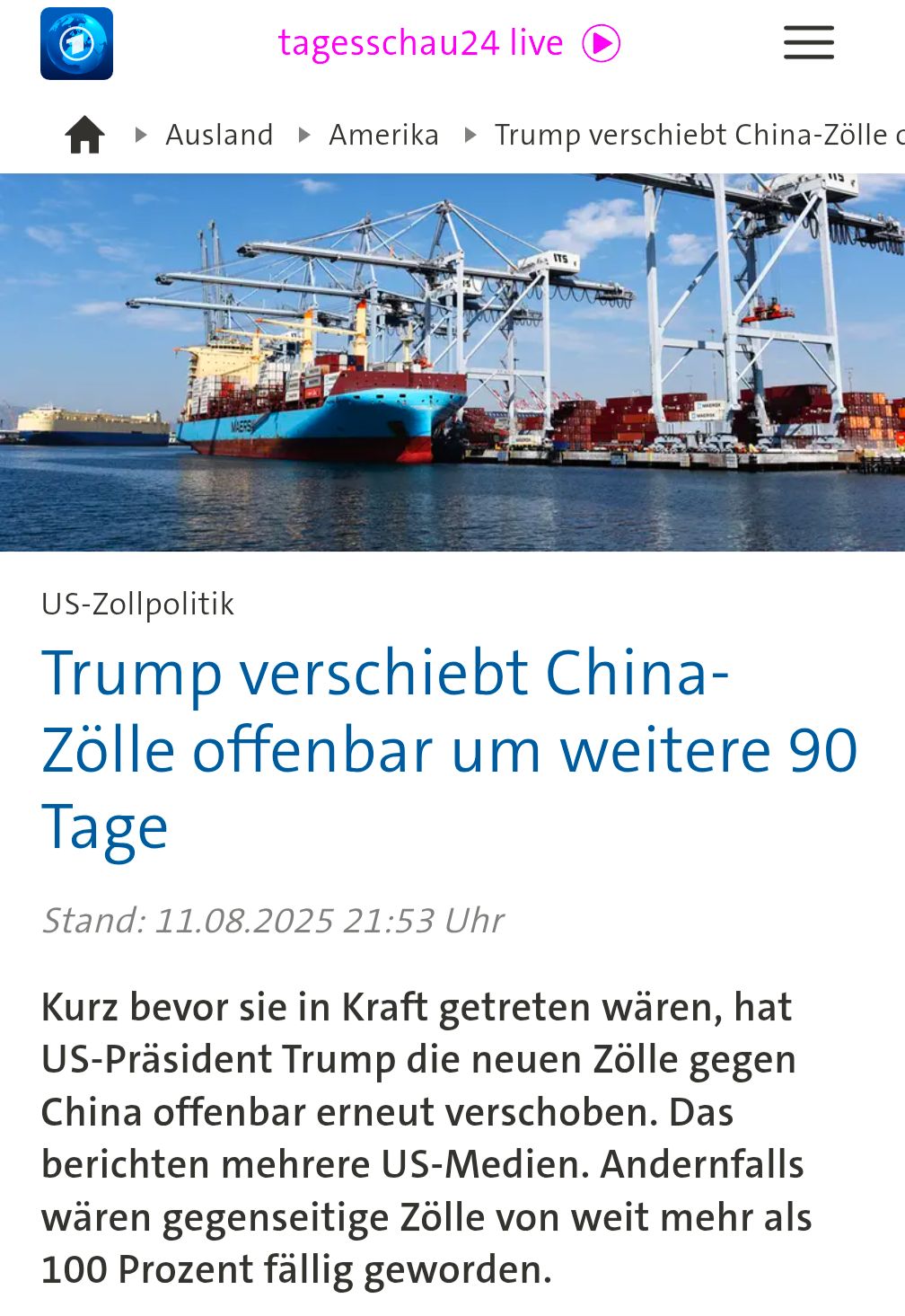This screenshot has height=1316, width=905.
Task: Open the hamburger menu
Action: (808, 43)
